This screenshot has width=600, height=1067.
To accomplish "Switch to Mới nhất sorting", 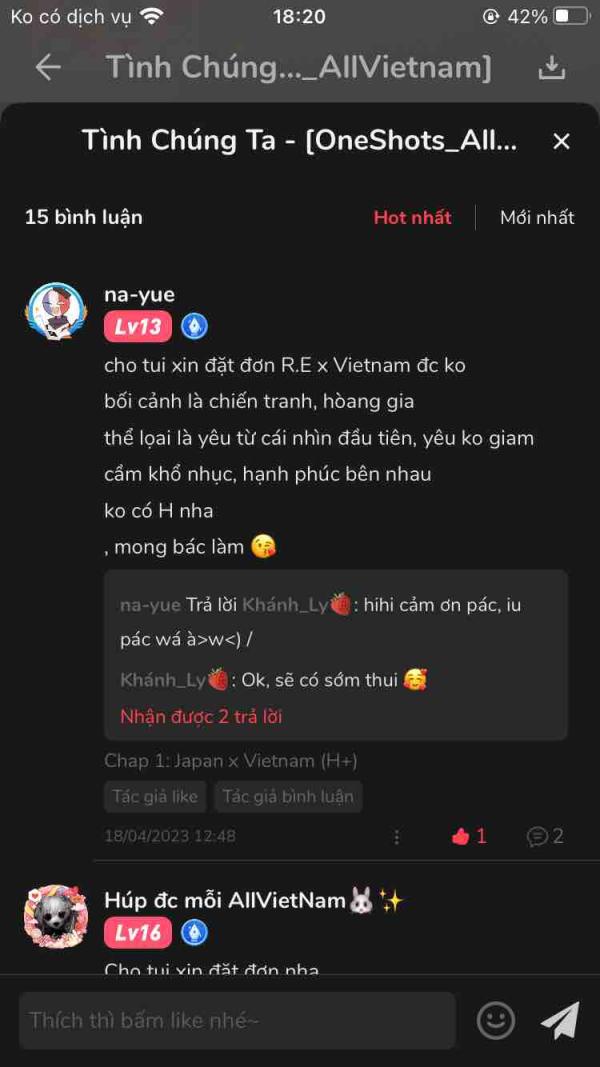I will 537,217.
